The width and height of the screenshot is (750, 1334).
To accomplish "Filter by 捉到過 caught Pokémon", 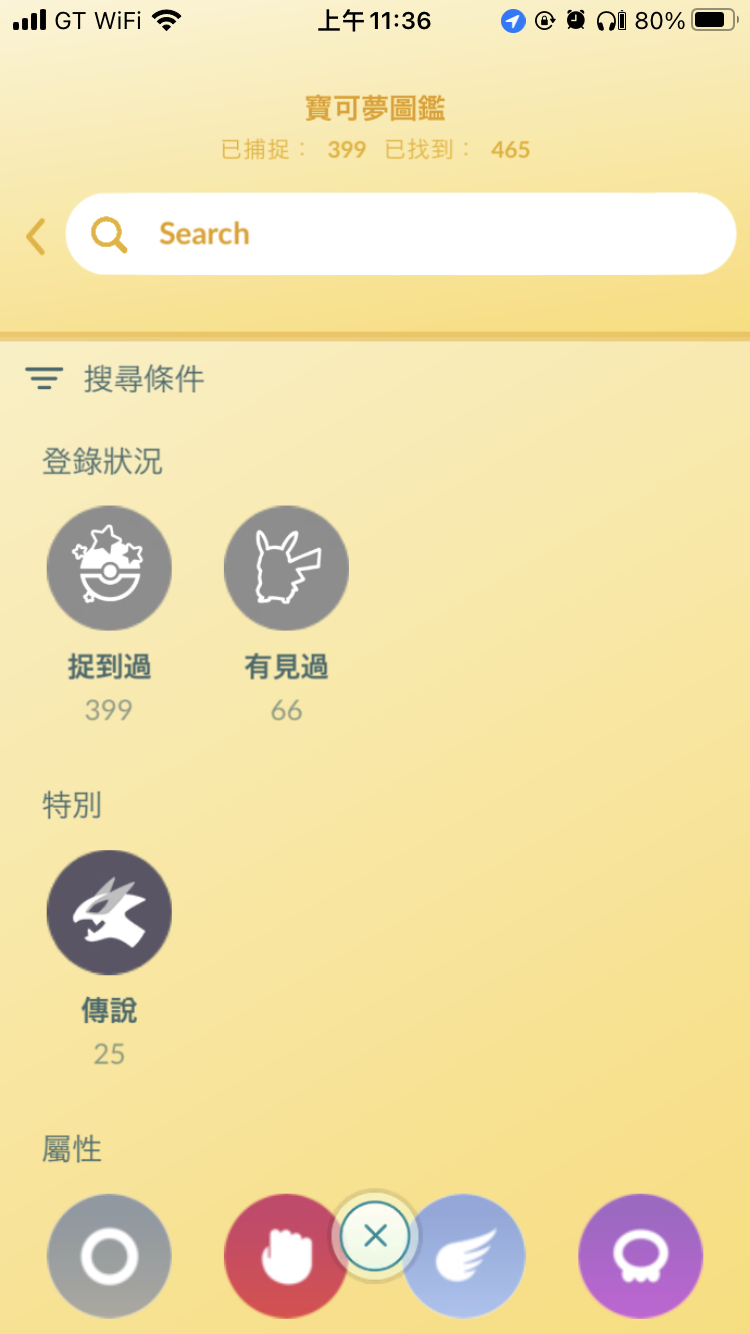I will click(x=109, y=568).
